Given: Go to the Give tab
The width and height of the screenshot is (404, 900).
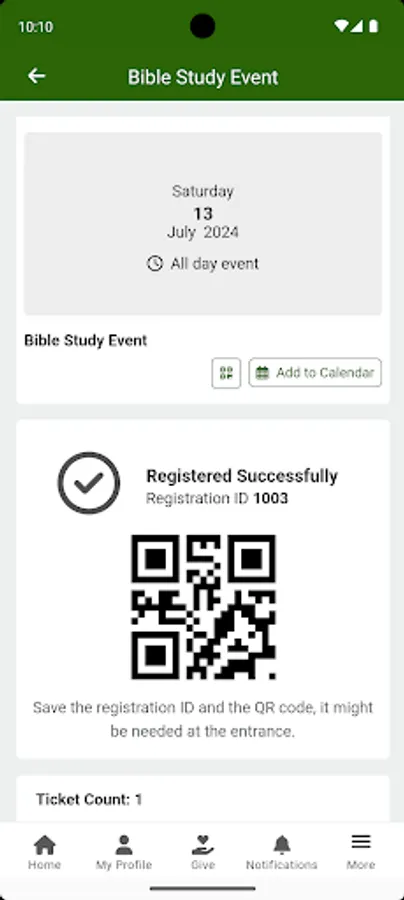Looking at the screenshot, I should (x=203, y=852).
